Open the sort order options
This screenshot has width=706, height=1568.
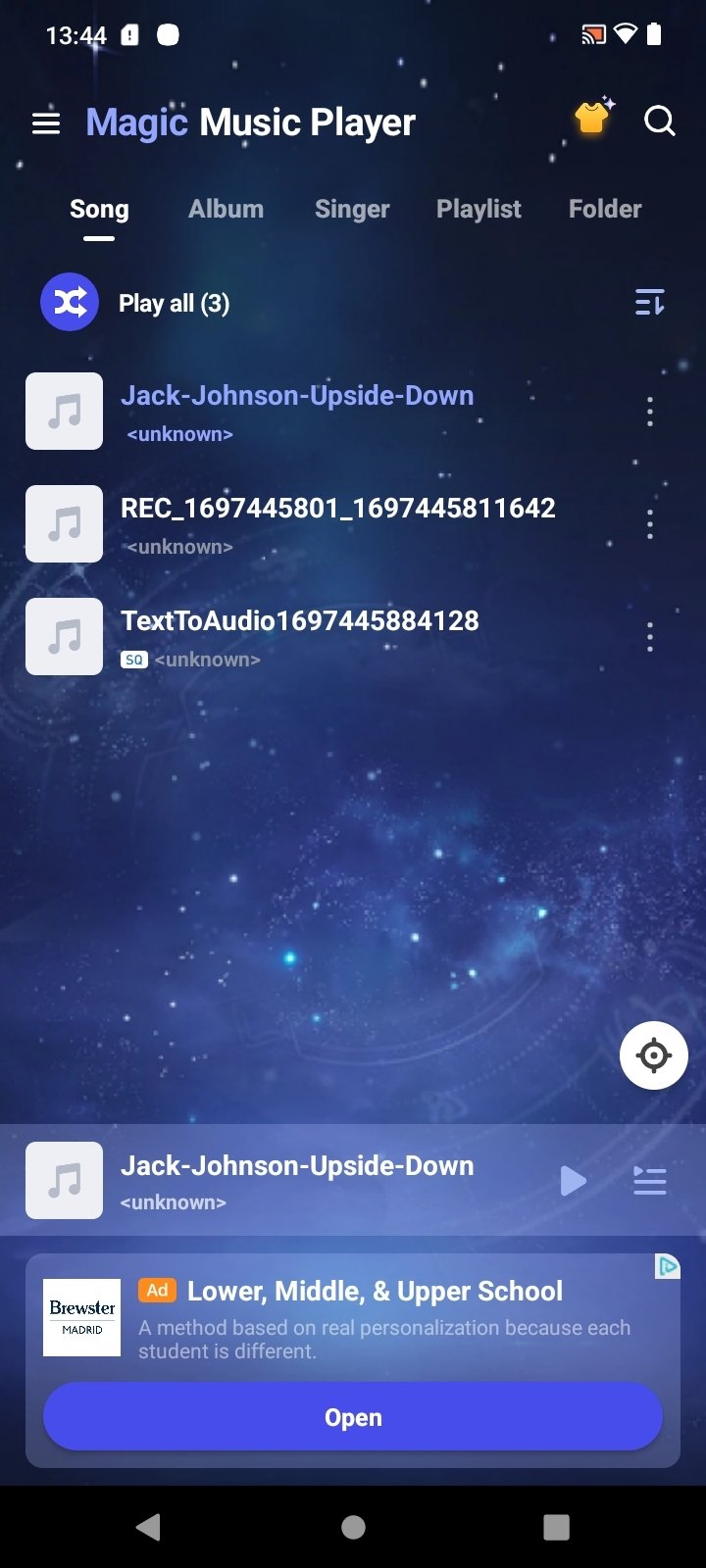point(649,303)
